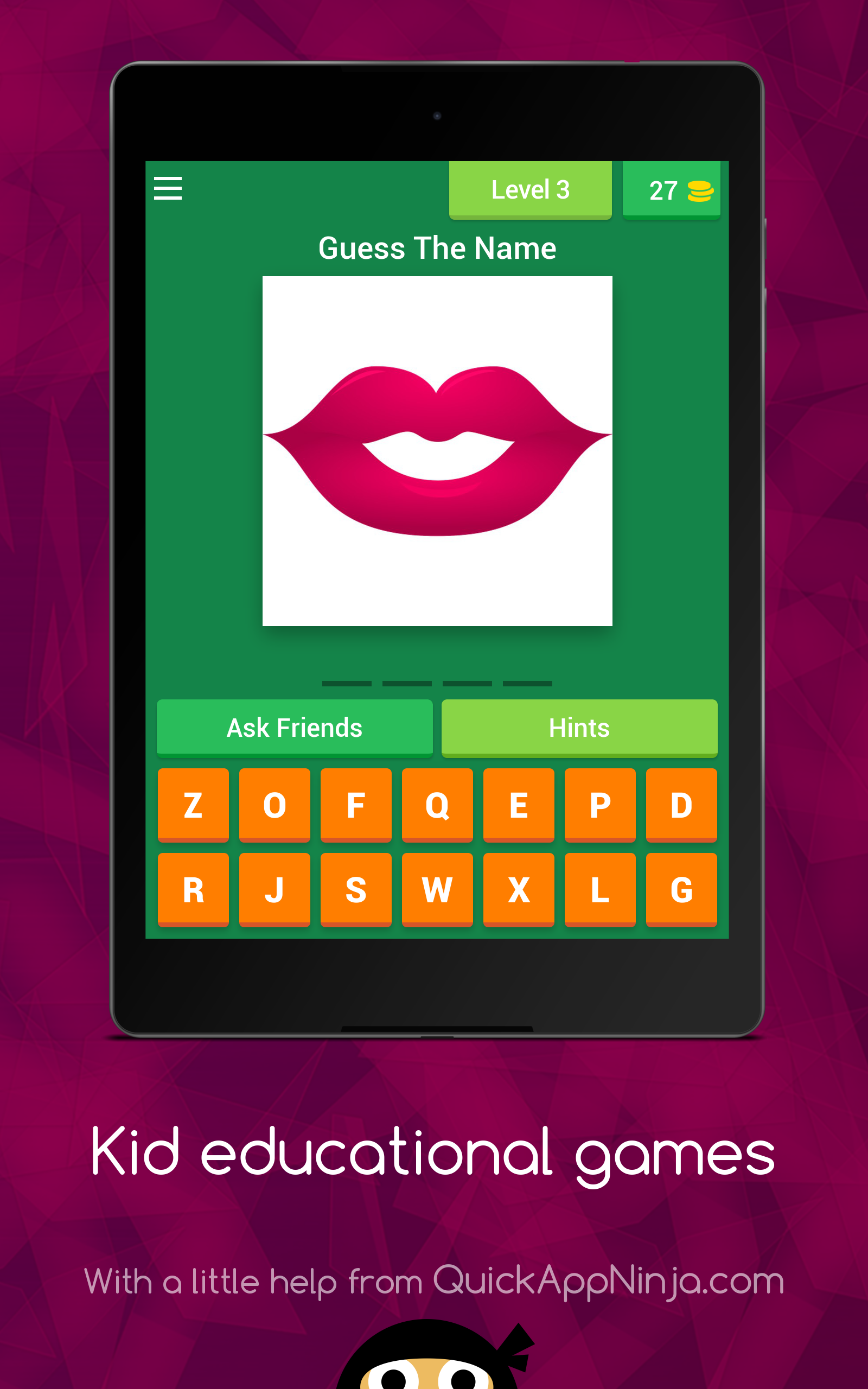
Task: Open the hamburger navigation menu
Action: pyautogui.click(x=168, y=189)
